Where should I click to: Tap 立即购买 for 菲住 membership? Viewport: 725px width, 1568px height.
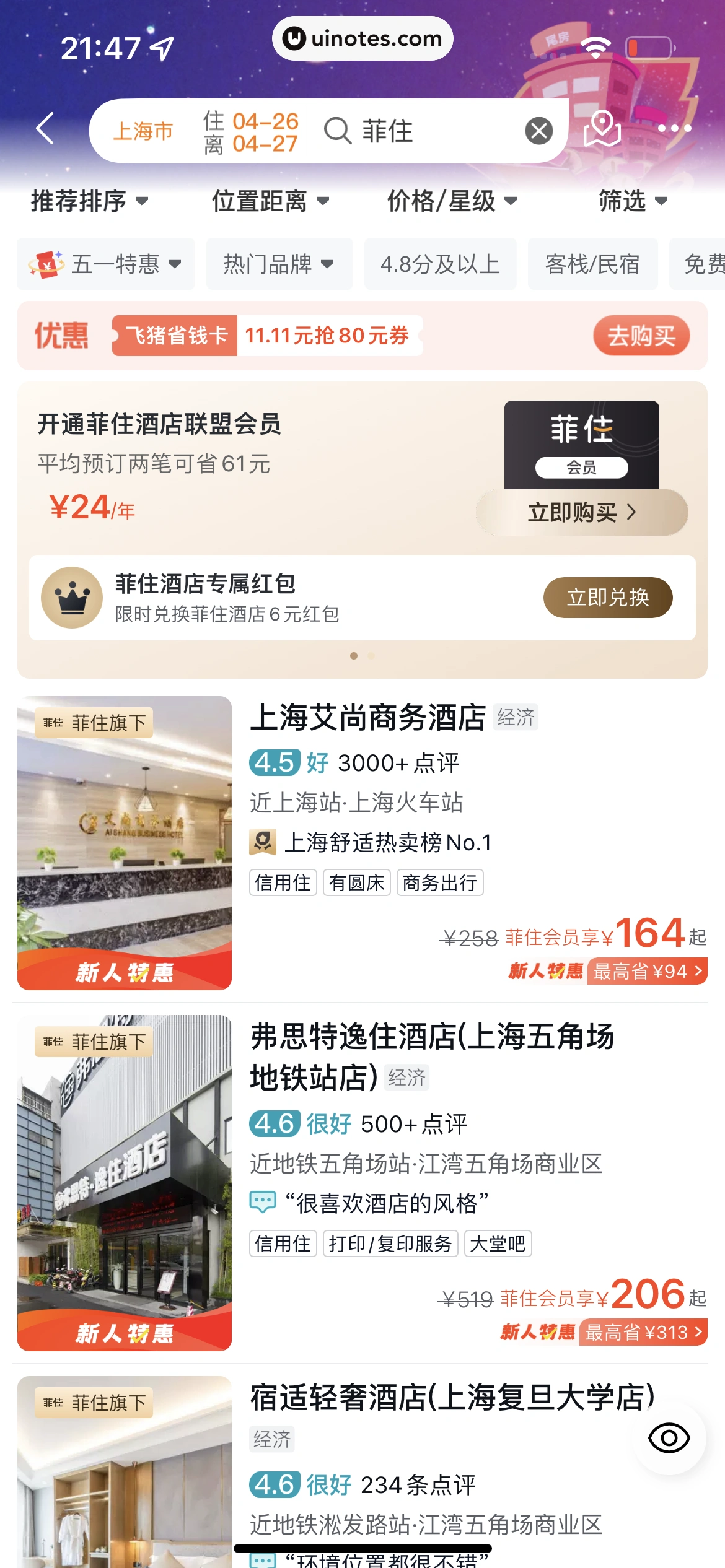point(581,512)
